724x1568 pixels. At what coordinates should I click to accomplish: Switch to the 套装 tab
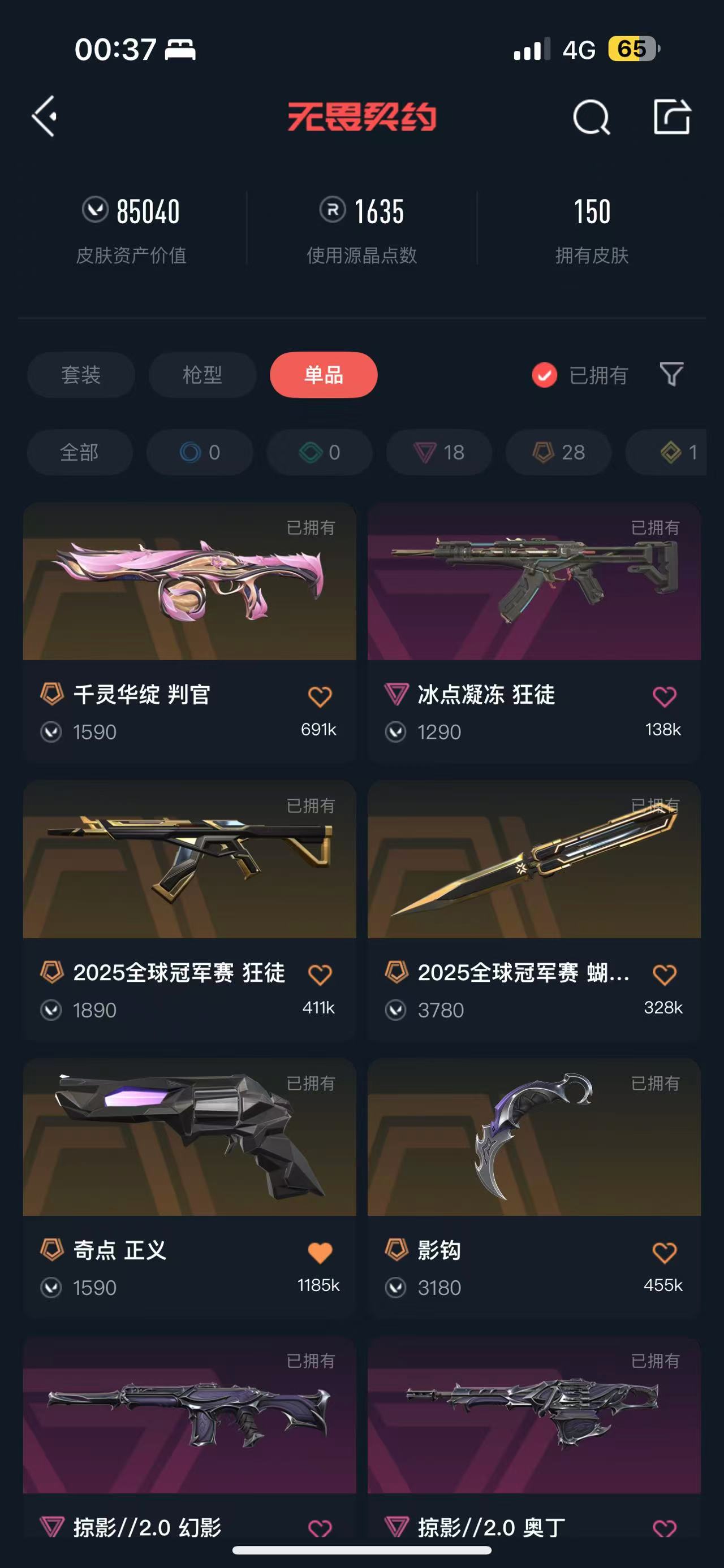pyautogui.click(x=80, y=374)
